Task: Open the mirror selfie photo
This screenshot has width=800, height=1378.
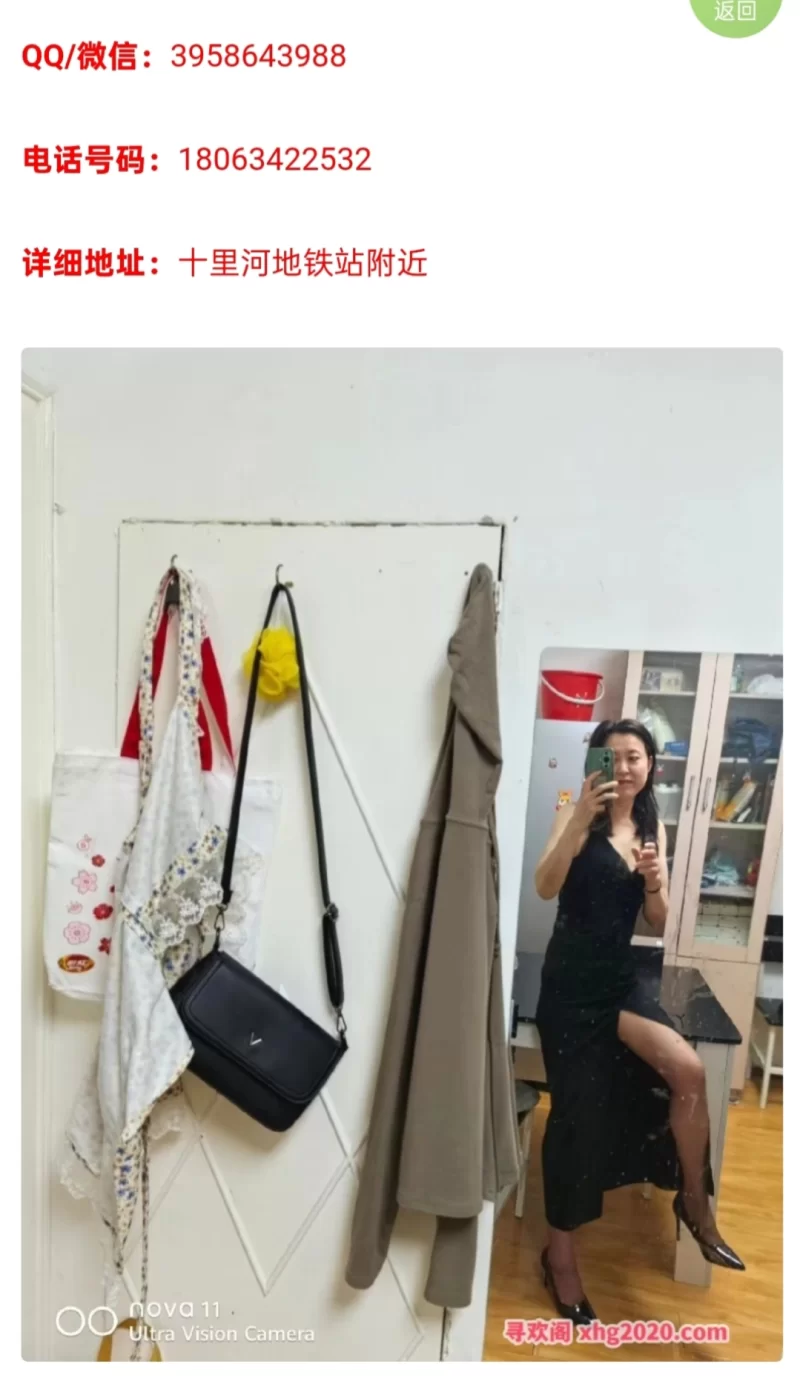Action: coord(402,853)
